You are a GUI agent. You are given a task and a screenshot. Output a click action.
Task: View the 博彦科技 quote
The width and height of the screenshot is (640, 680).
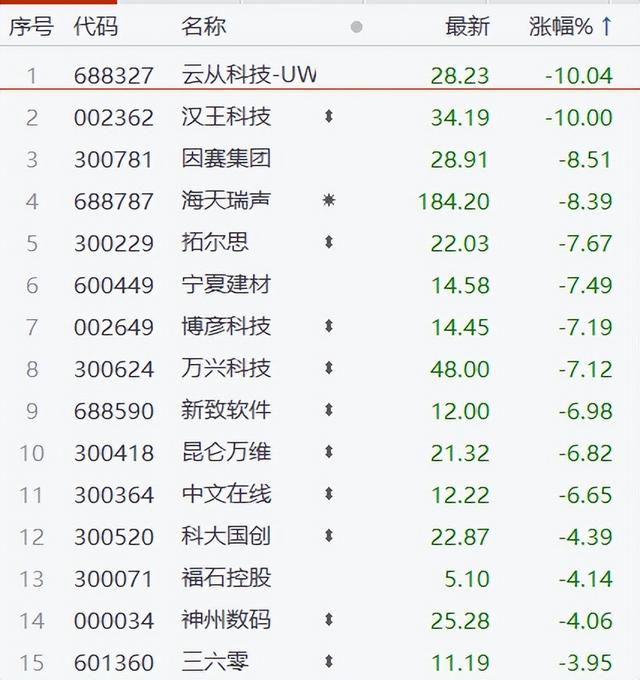tap(226, 327)
